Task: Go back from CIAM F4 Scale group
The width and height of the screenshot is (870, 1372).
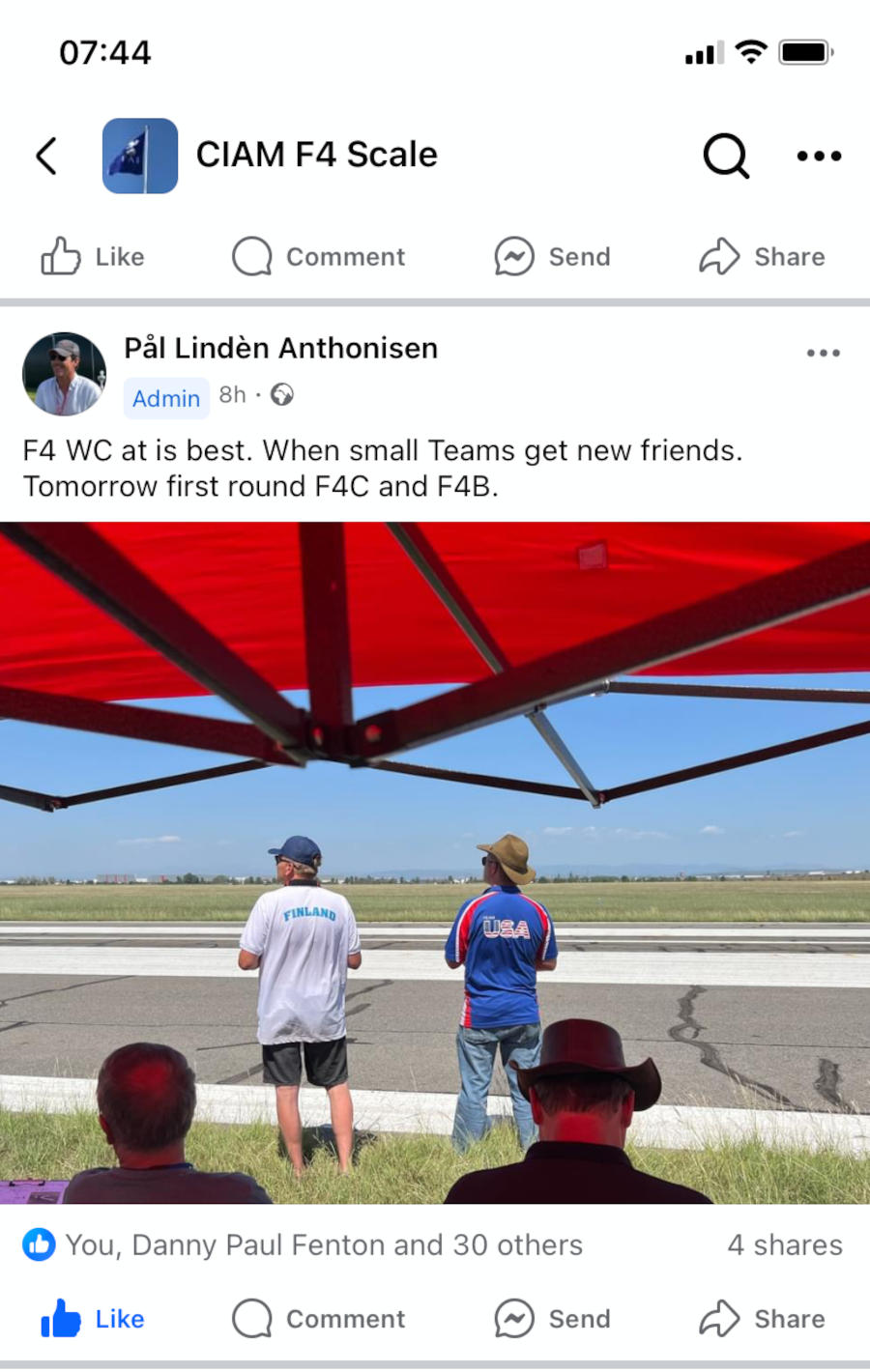Action: click(46, 156)
